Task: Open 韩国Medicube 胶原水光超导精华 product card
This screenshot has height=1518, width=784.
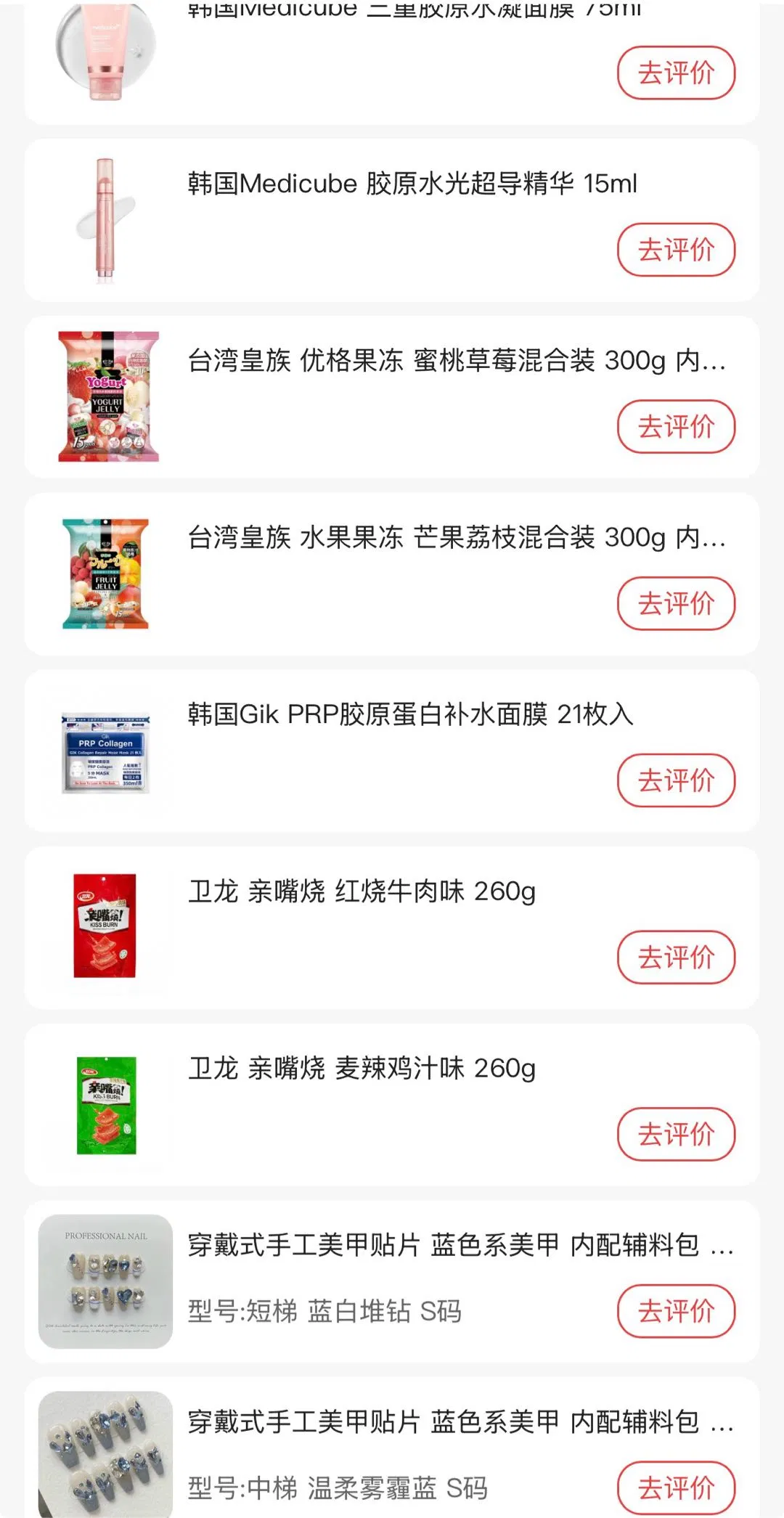Action: (412, 184)
